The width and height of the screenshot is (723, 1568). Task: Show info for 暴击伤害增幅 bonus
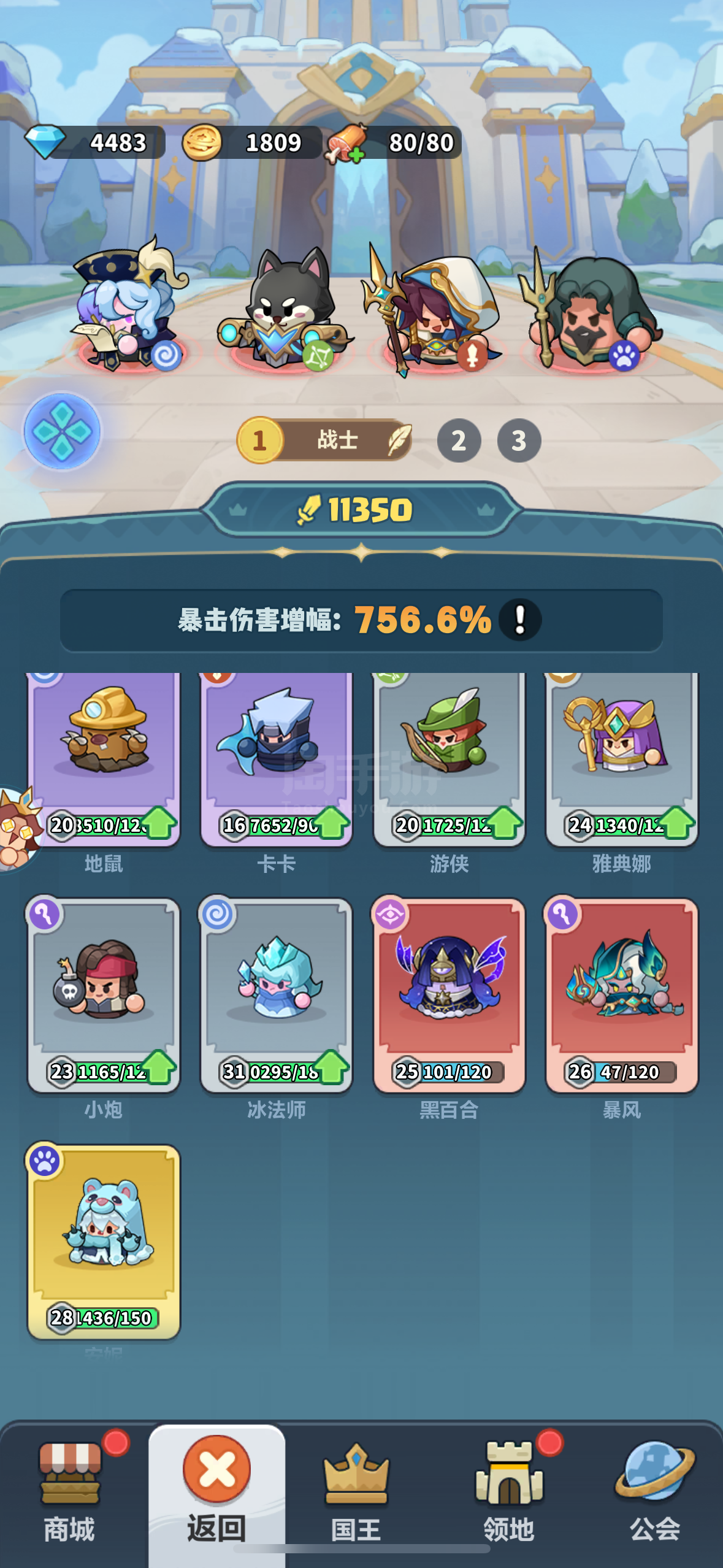(520, 620)
